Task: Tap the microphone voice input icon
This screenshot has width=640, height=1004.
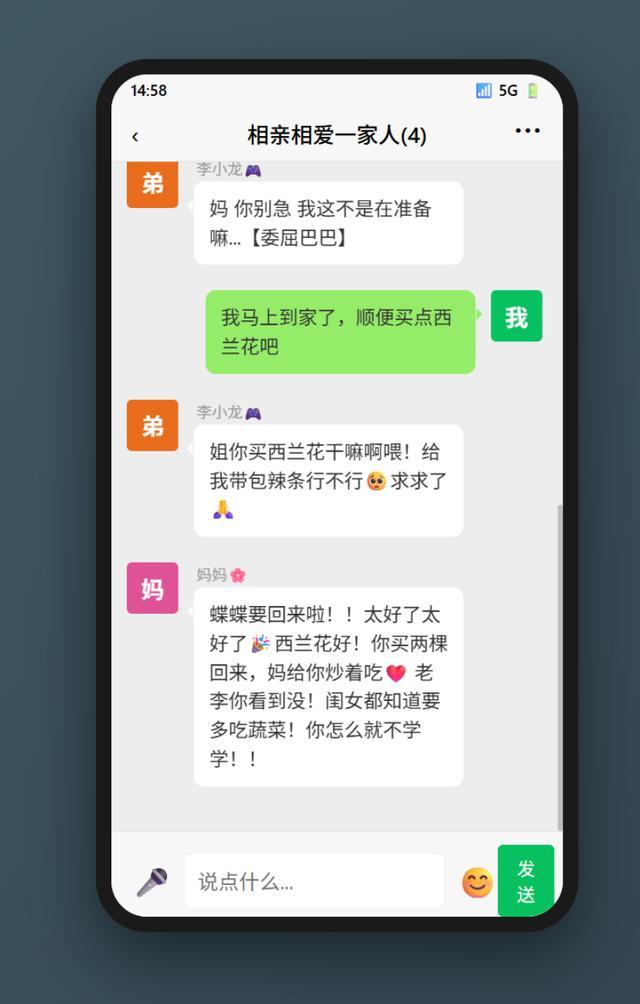Action: click(152, 882)
